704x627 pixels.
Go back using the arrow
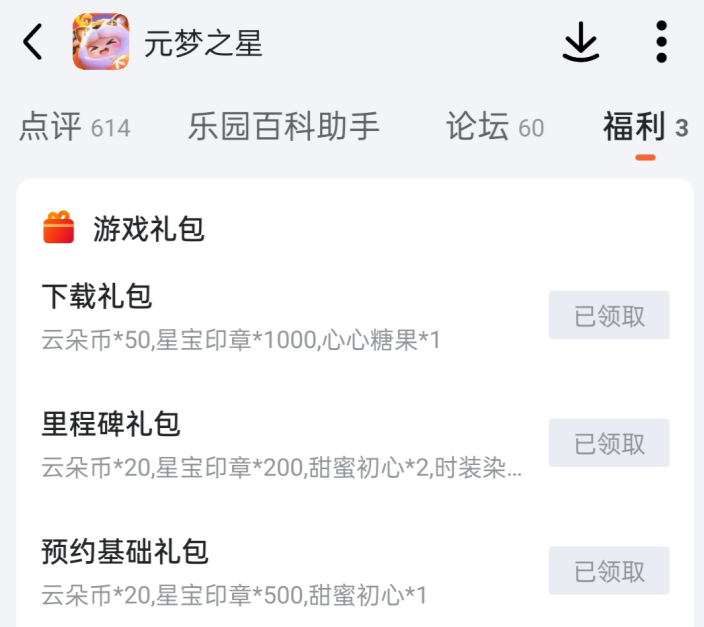33,42
